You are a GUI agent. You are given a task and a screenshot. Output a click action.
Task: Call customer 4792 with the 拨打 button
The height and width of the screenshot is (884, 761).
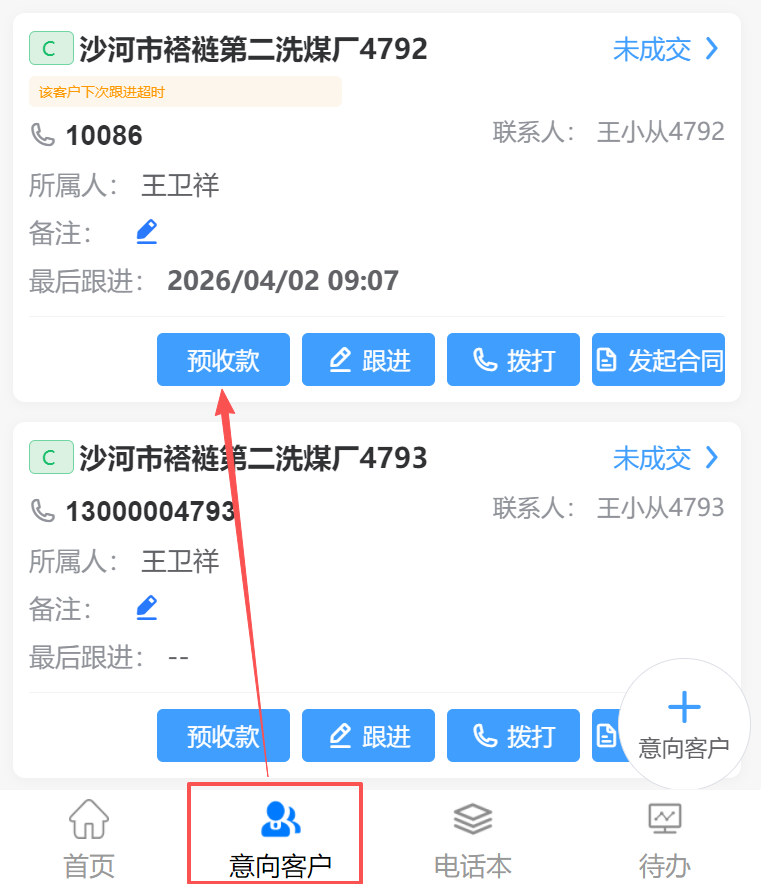[513, 360]
